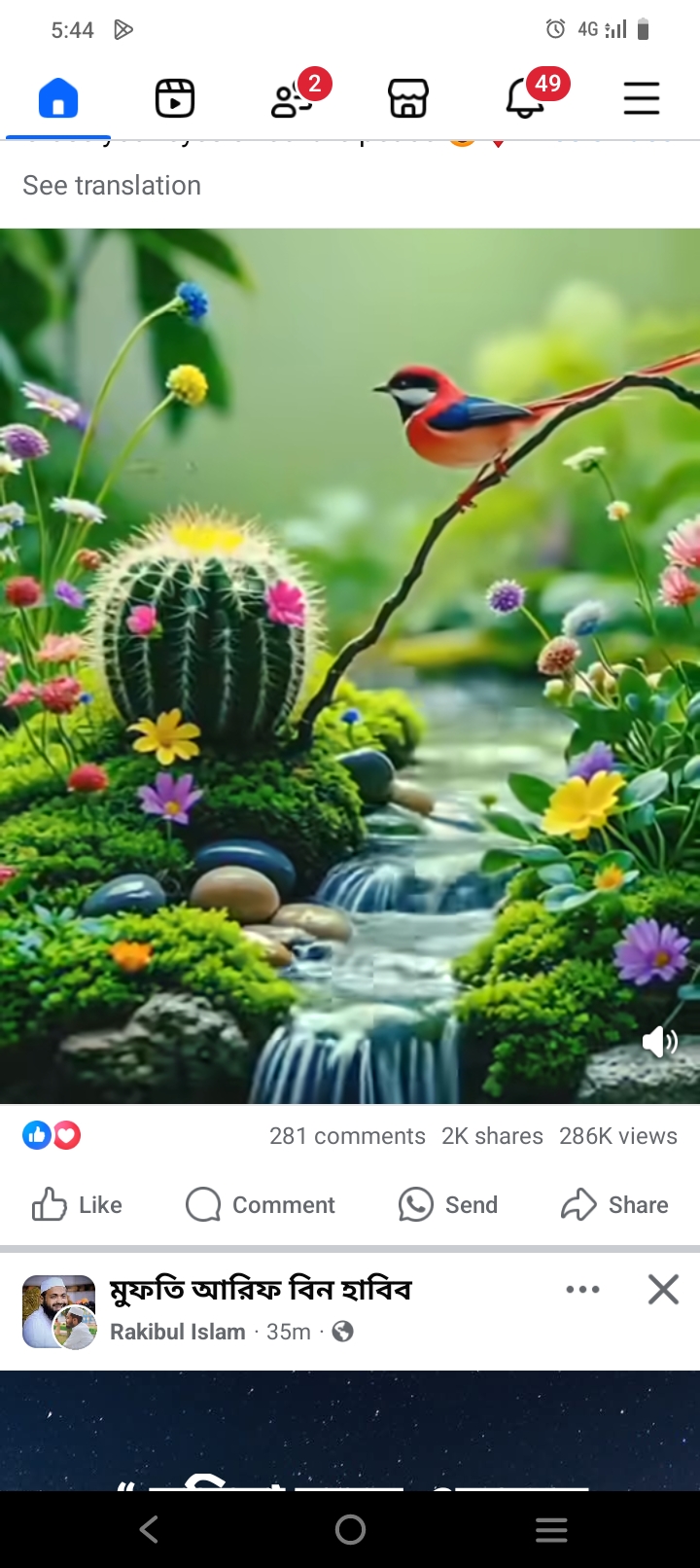The height and width of the screenshot is (1568, 700).
Task: Share the bird video post
Action: [x=614, y=1205]
